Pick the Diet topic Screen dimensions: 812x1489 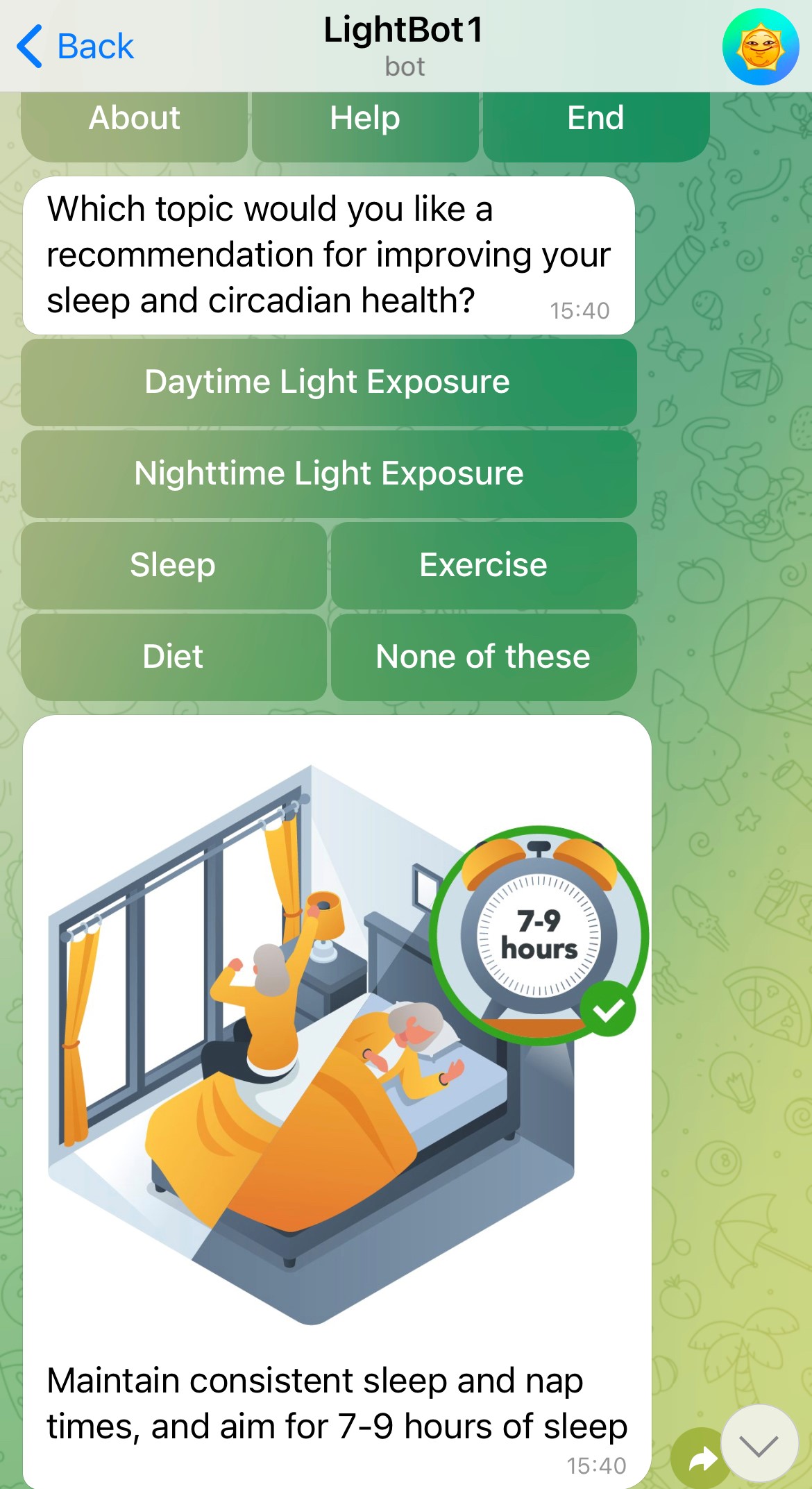click(174, 657)
